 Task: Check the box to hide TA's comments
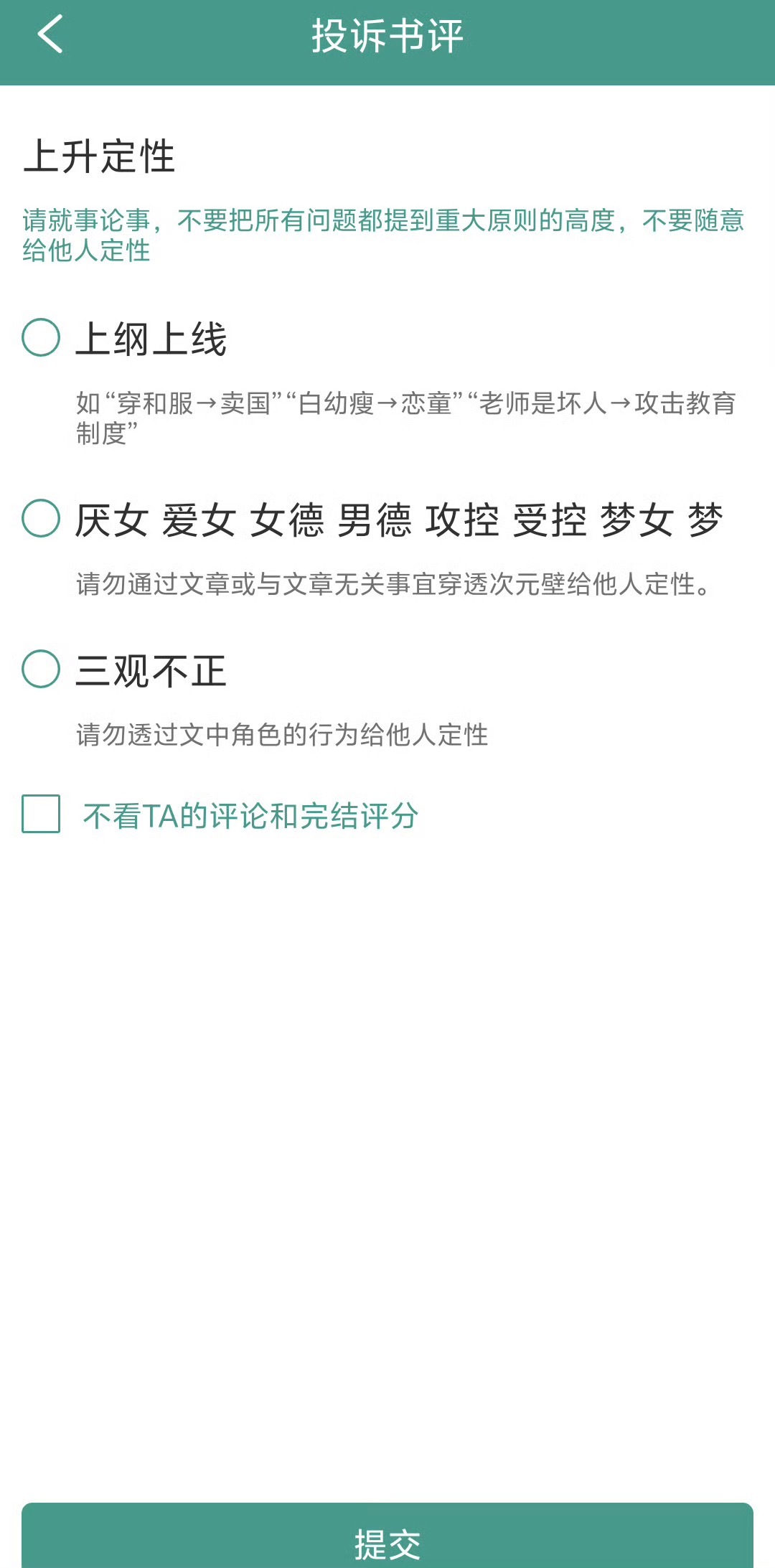39,814
